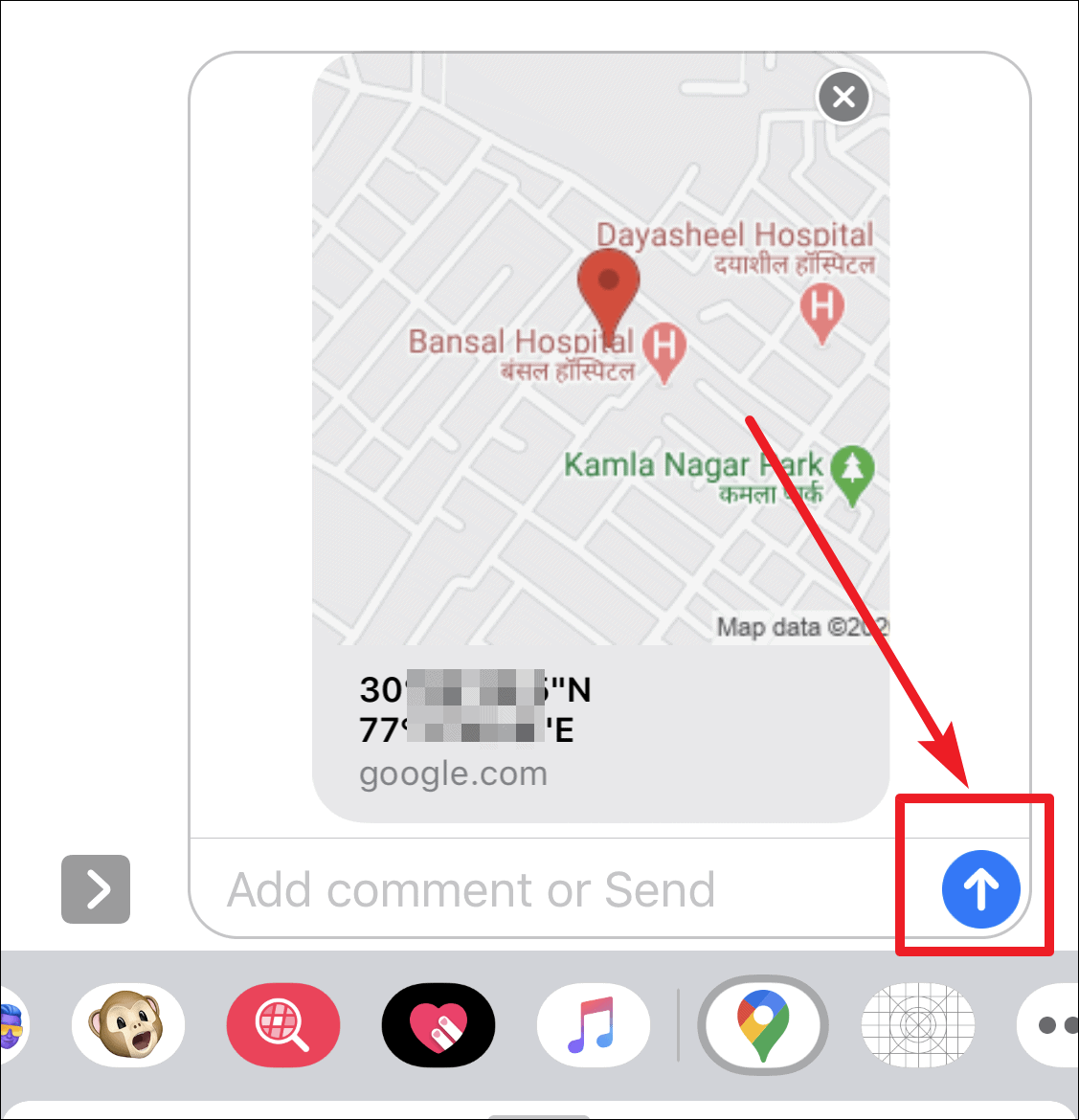This screenshot has height=1120, width=1079.
Task: Open the red image search app
Action: pos(282,1026)
